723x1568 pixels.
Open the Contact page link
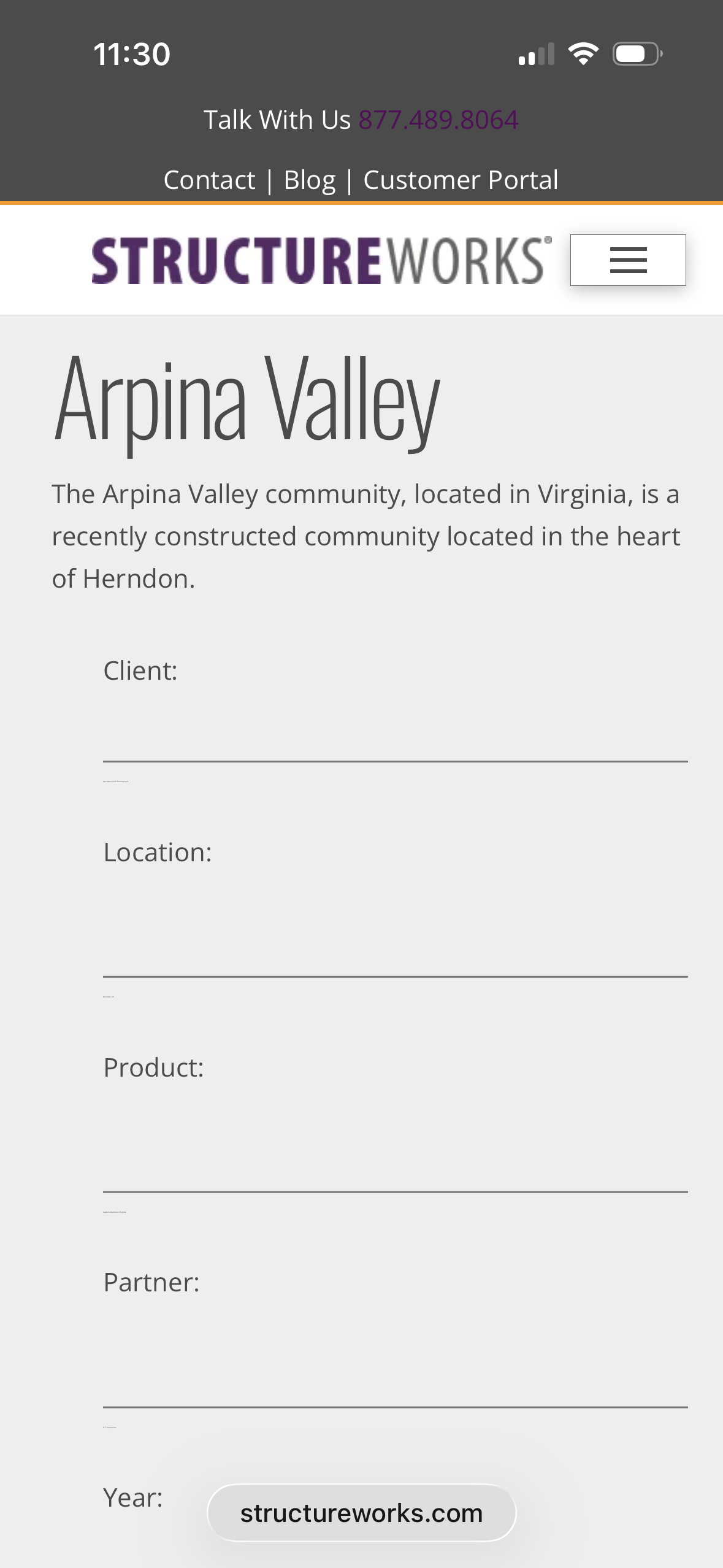coord(209,180)
